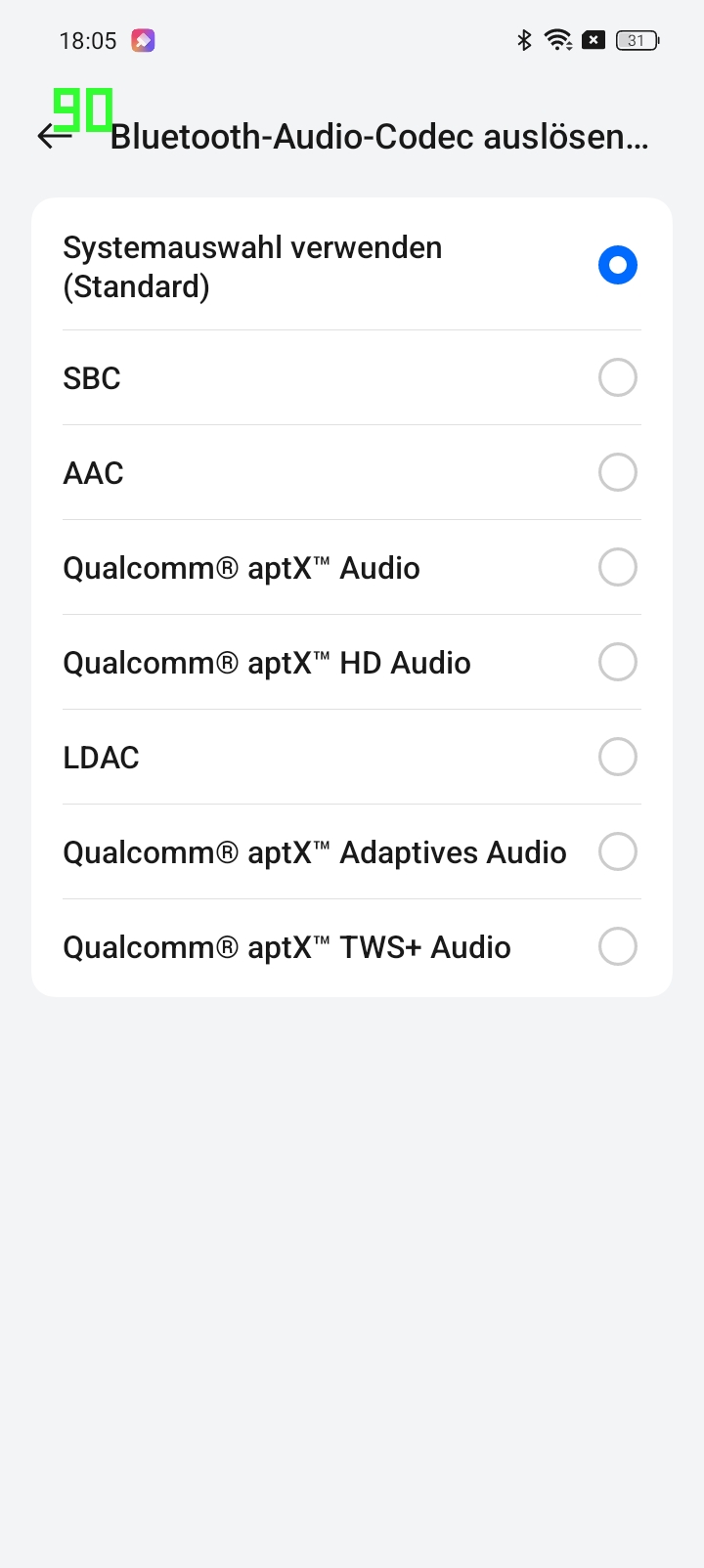Viewport: 704px width, 1568px height.
Task: Pick Qualcomm aptX TWS+ Audio
Action: point(352,946)
